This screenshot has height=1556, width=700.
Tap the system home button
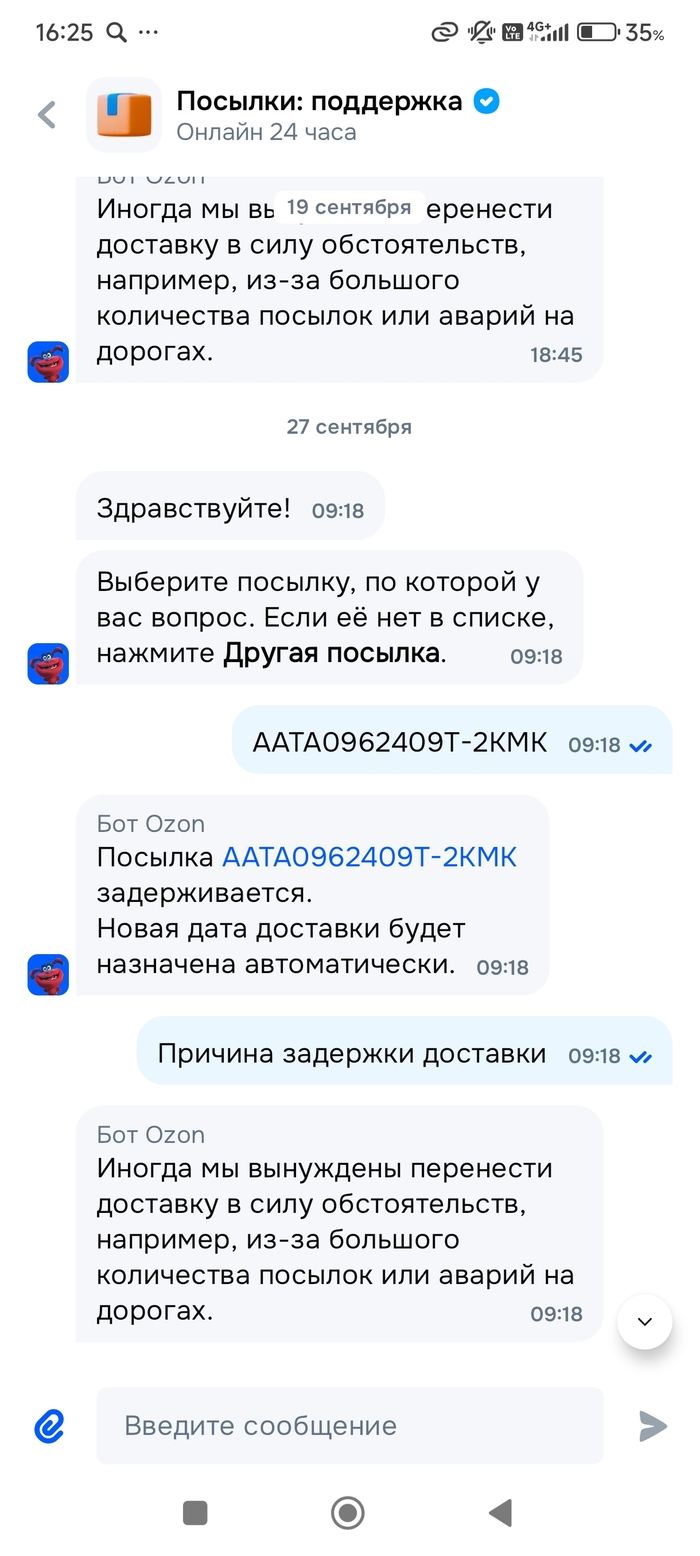click(x=347, y=1513)
